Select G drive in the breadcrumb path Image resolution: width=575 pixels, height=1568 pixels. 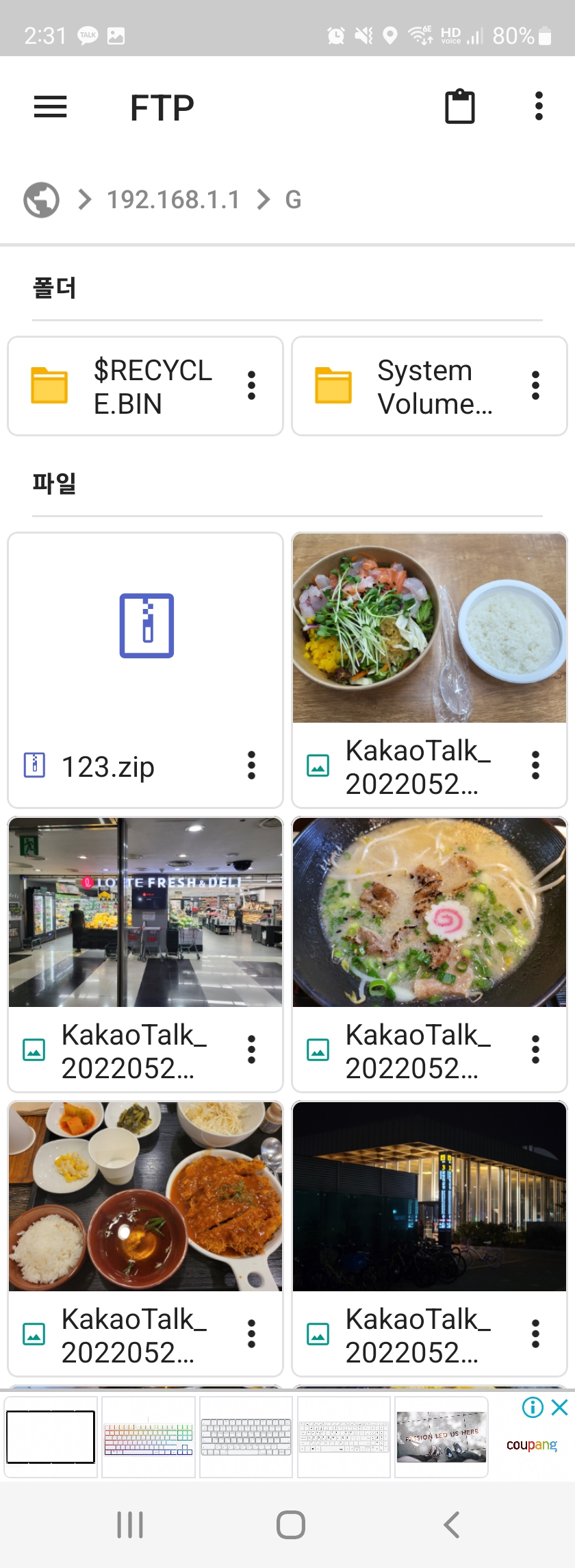292,199
